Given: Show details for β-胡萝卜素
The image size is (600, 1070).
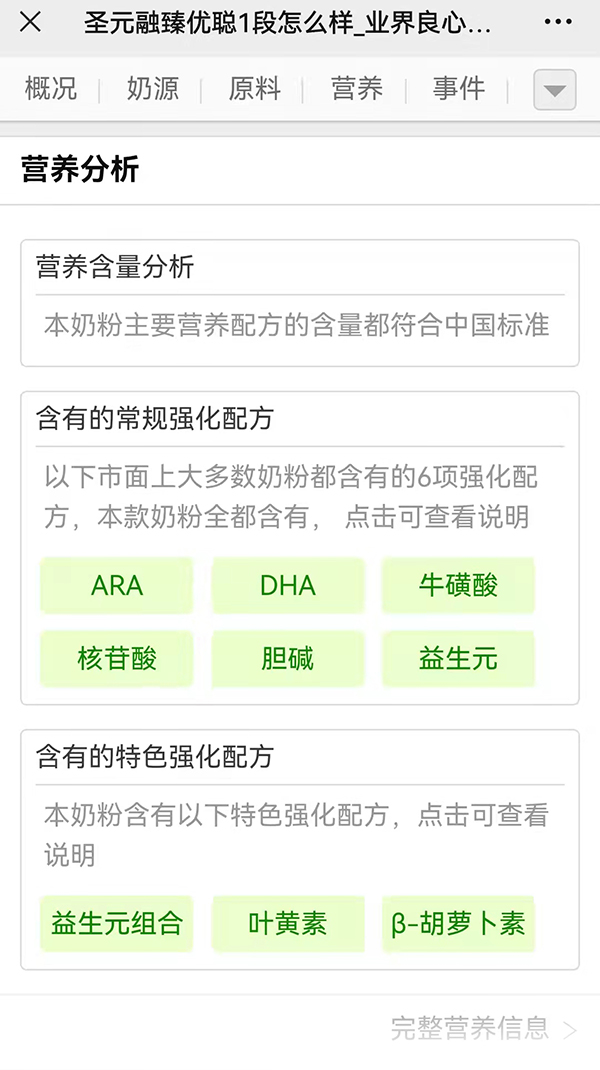Looking at the screenshot, I should point(458,923).
